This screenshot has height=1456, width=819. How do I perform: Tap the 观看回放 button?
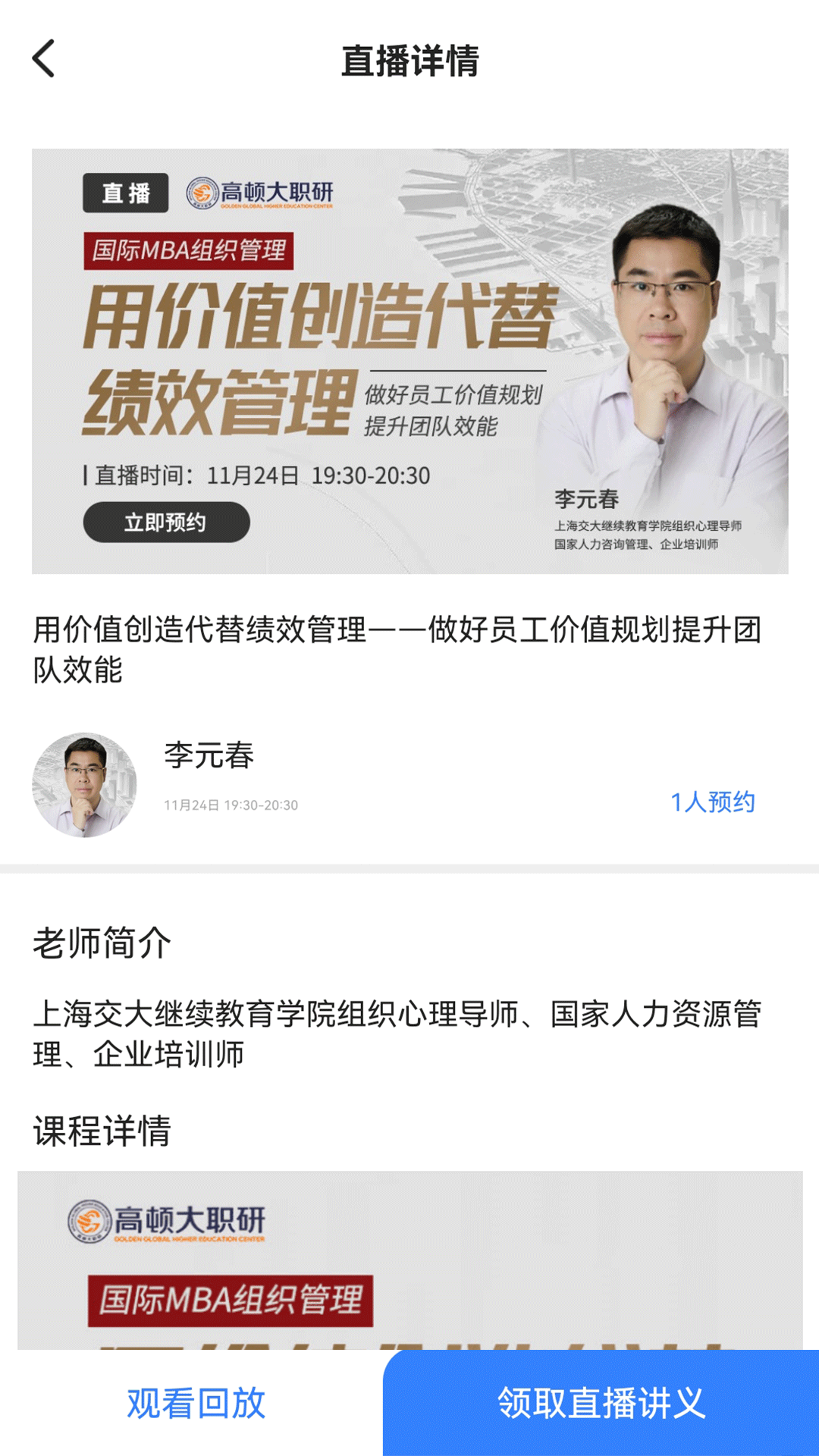click(196, 1403)
